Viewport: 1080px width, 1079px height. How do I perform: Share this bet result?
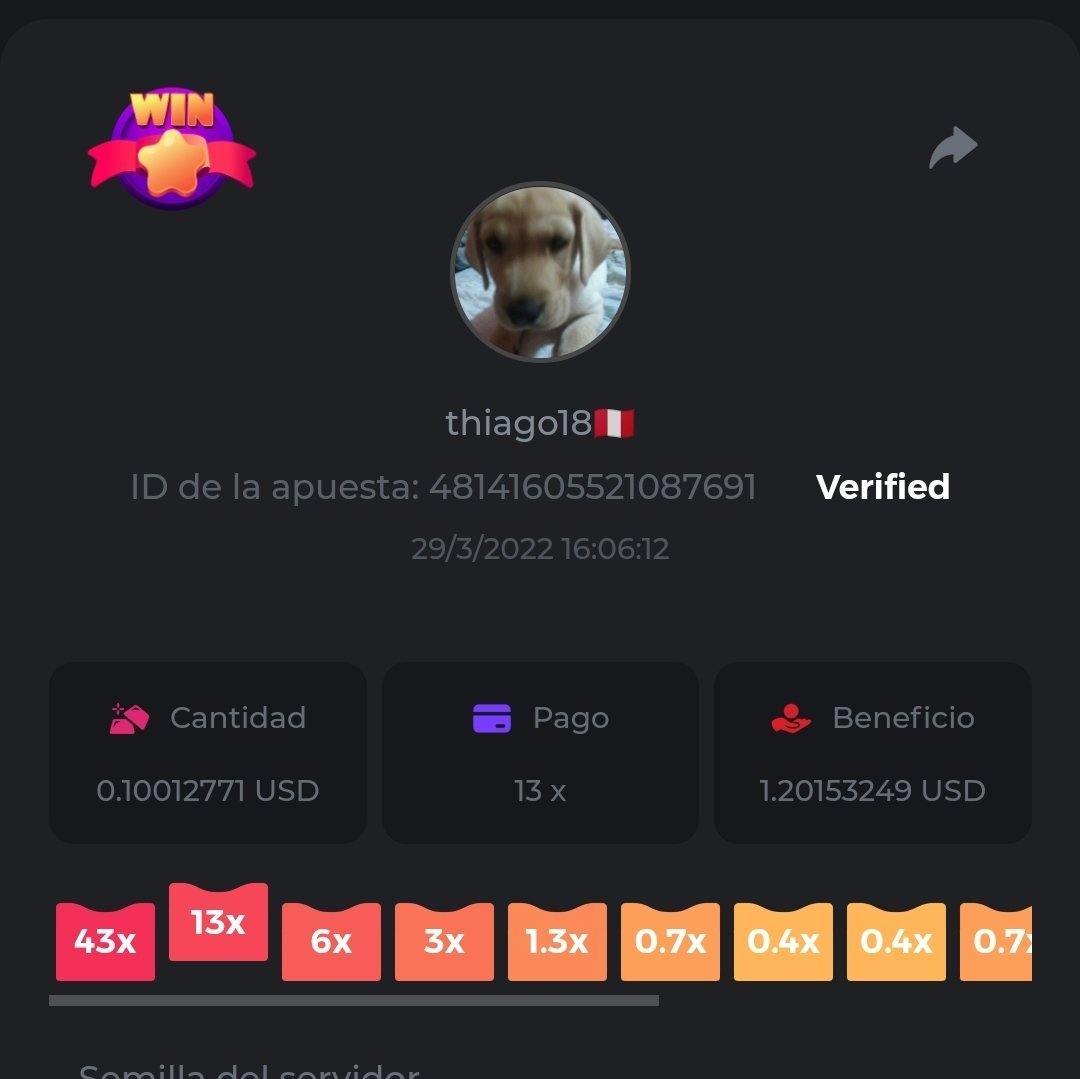pyautogui.click(x=953, y=148)
